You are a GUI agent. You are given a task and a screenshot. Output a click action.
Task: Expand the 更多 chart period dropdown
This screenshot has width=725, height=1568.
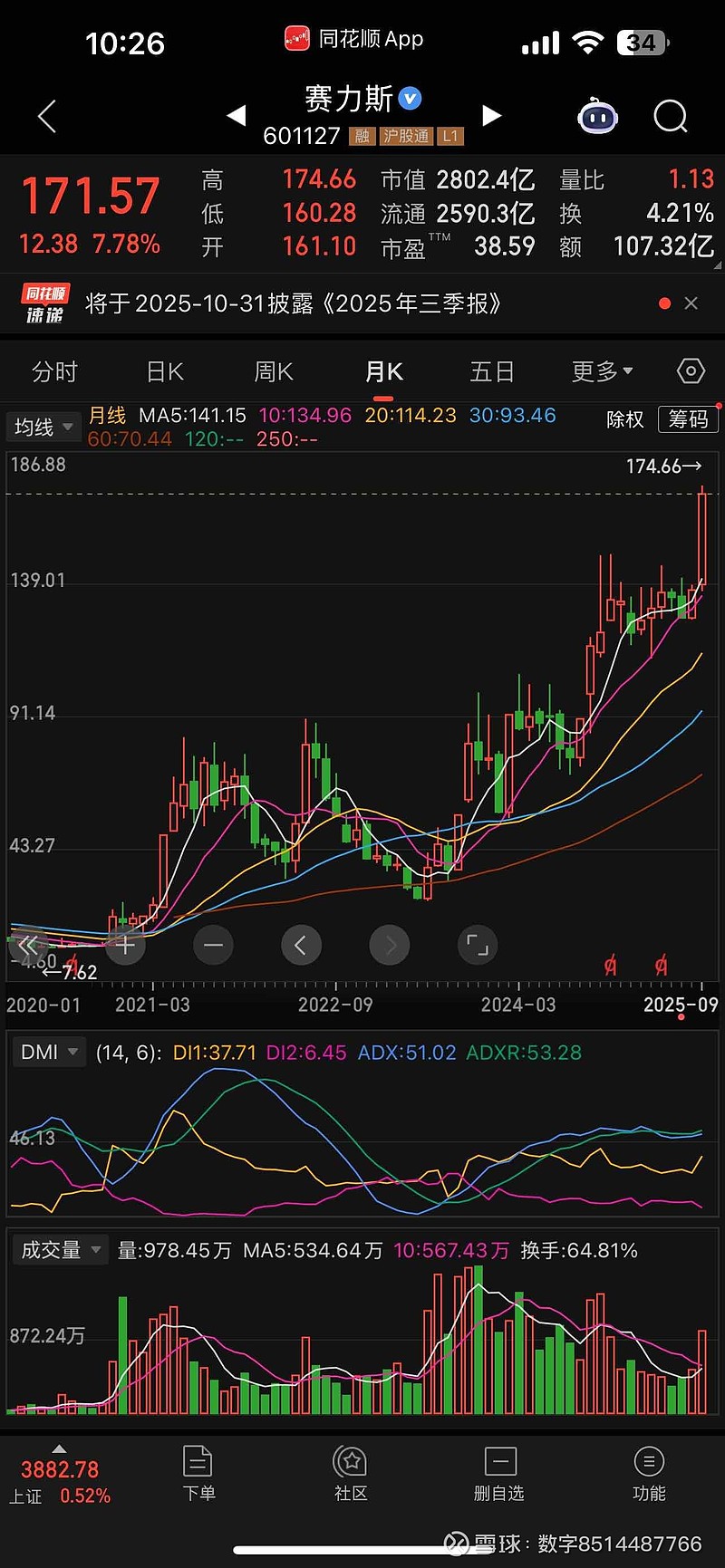[602, 372]
